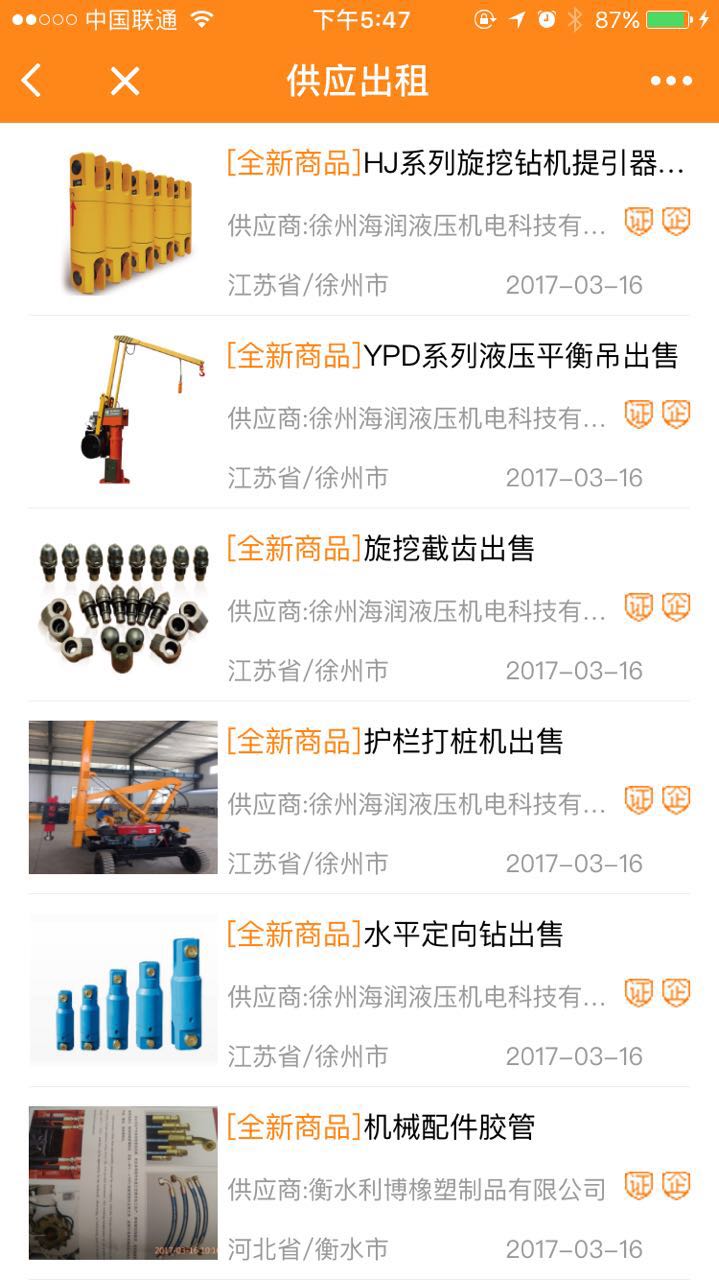The width and height of the screenshot is (719, 1280).
Task: Select the 旋挖截齿出售 product
Action: pos(380,549)
